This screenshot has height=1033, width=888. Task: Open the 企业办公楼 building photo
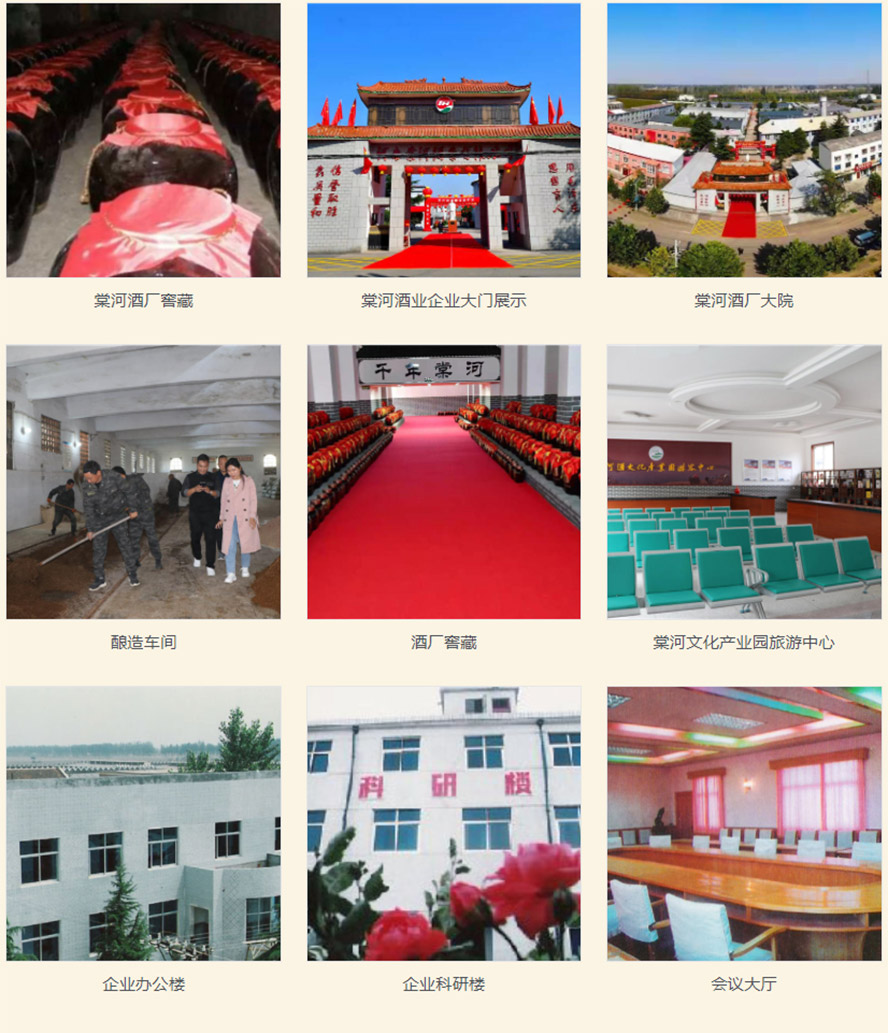point(143,823)
